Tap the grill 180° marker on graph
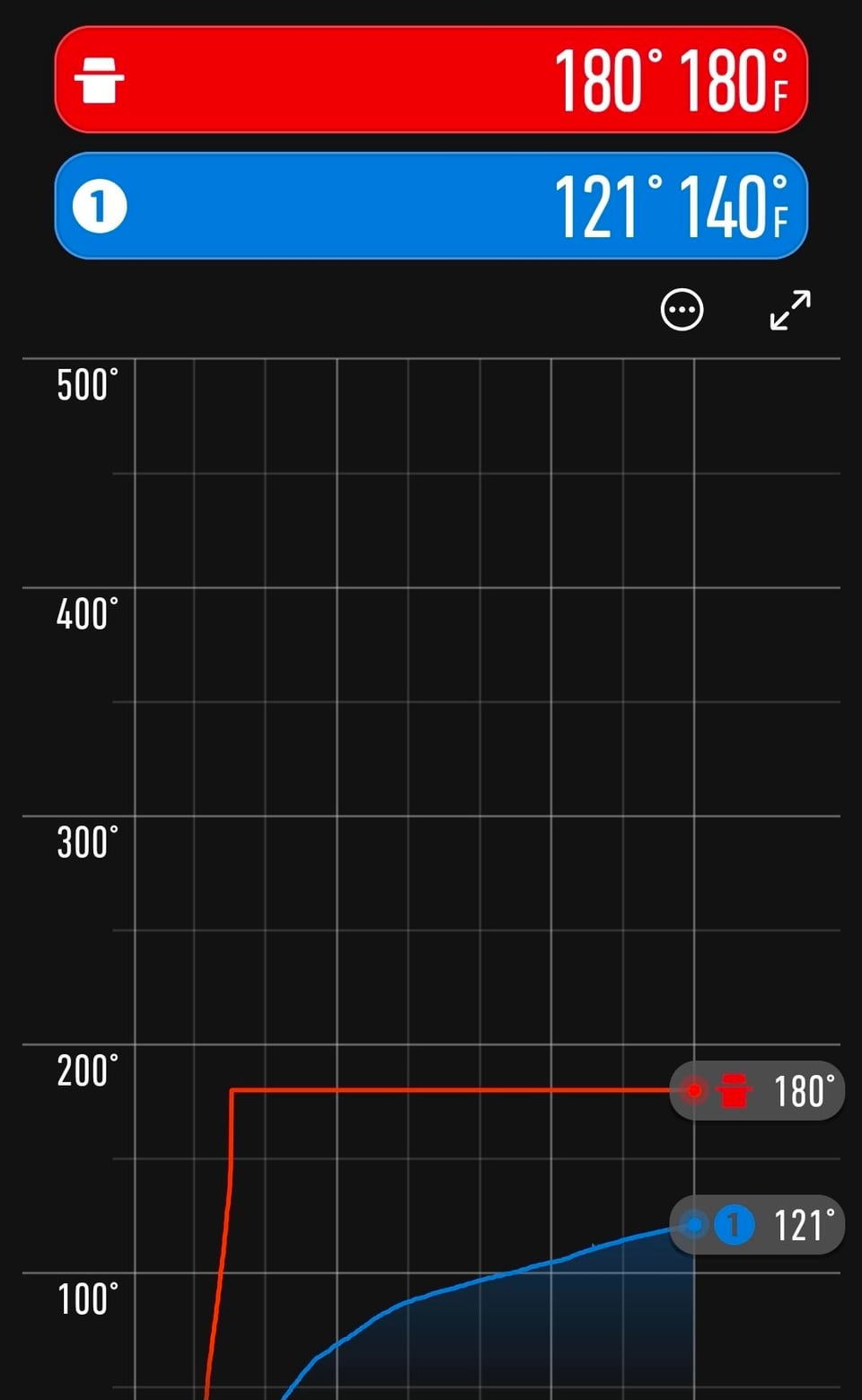This screenshot has width=862, height=1400. click(x=757, y=1091)
